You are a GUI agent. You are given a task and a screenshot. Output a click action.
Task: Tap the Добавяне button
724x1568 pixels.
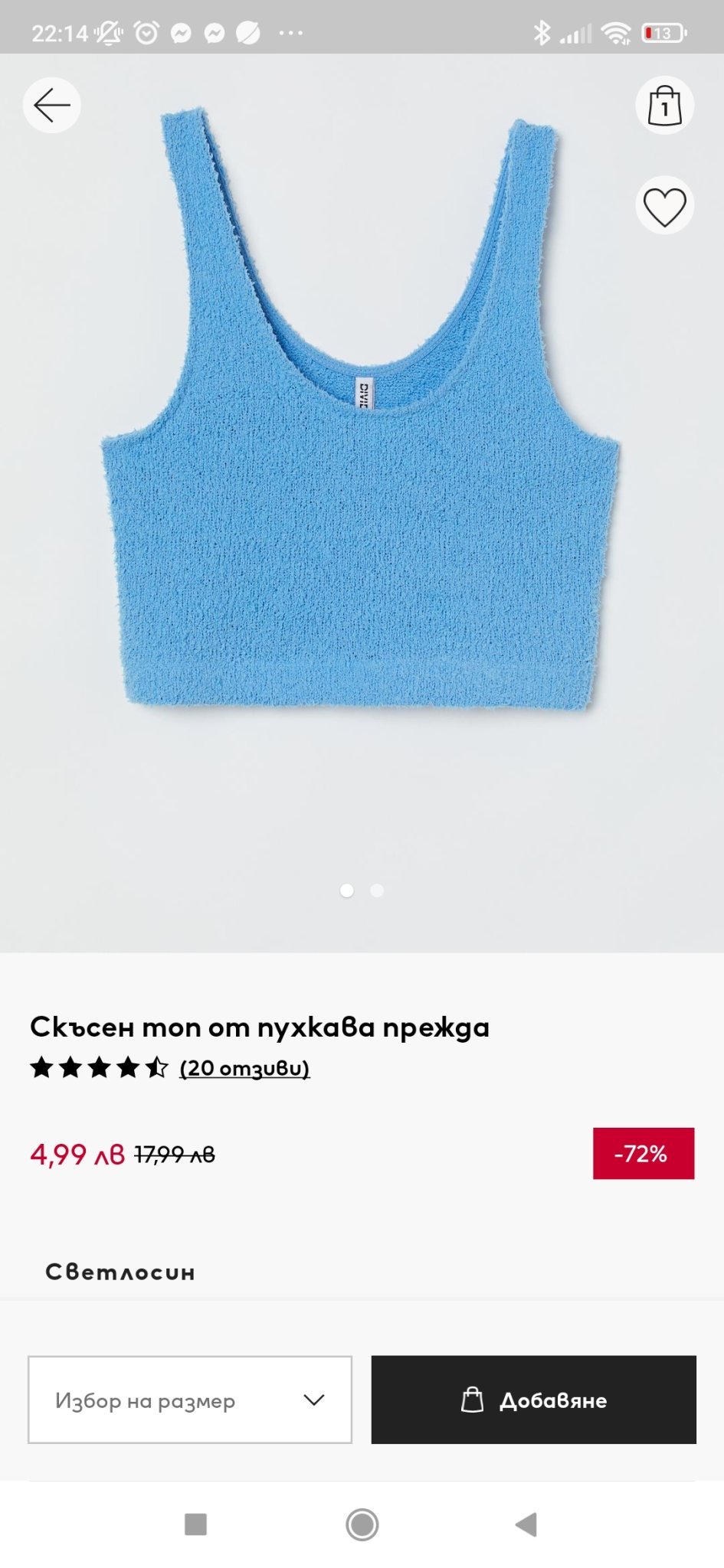tap(533, 1400)
